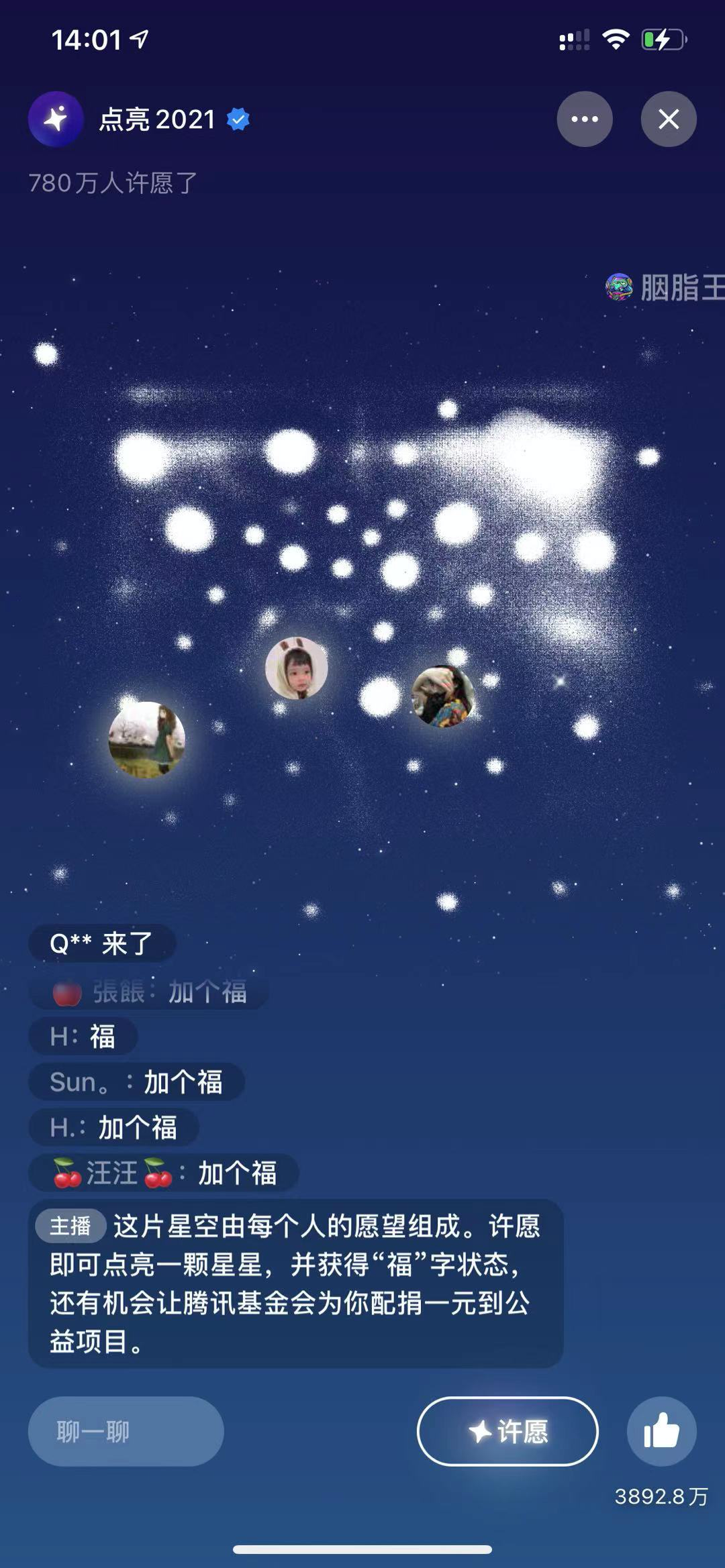
Task: Open the star avatar of the girl in a field
Action: (147, 739)
